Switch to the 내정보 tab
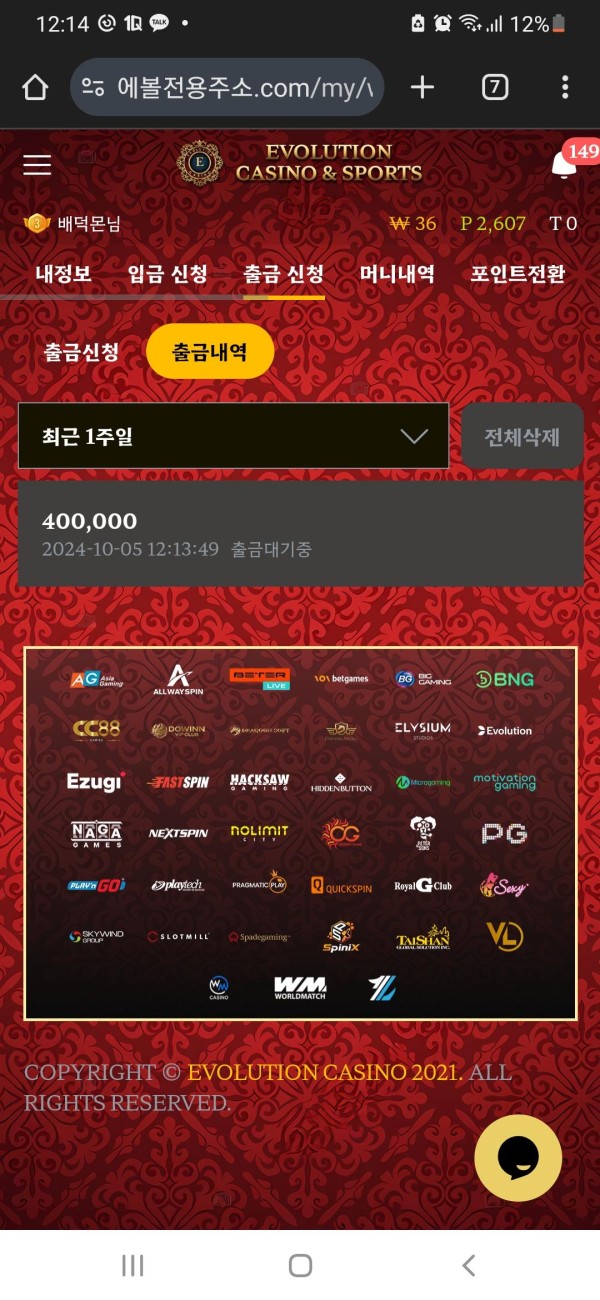Screen dimensions: 600x1300 point(64,274)
